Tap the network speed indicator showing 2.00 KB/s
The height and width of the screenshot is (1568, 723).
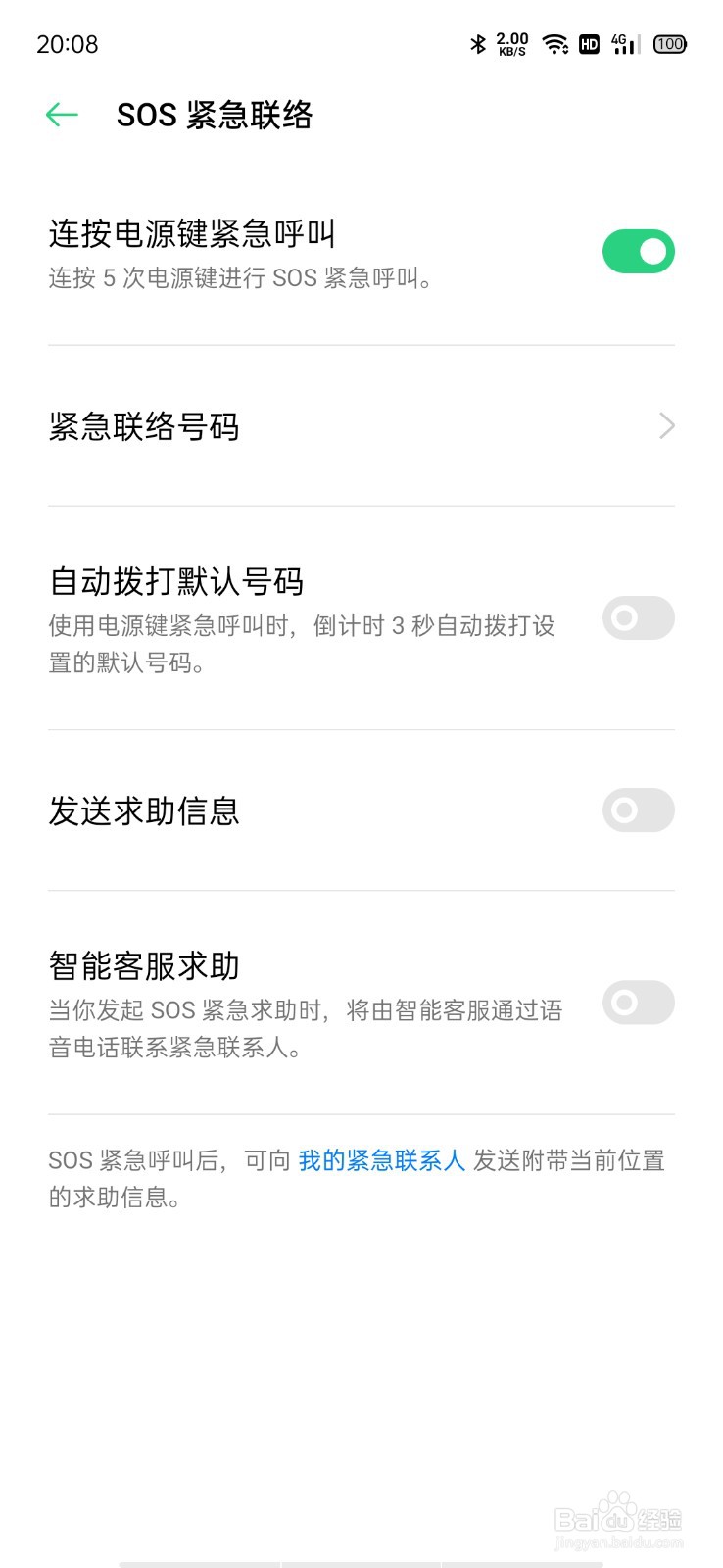(510, 44)
